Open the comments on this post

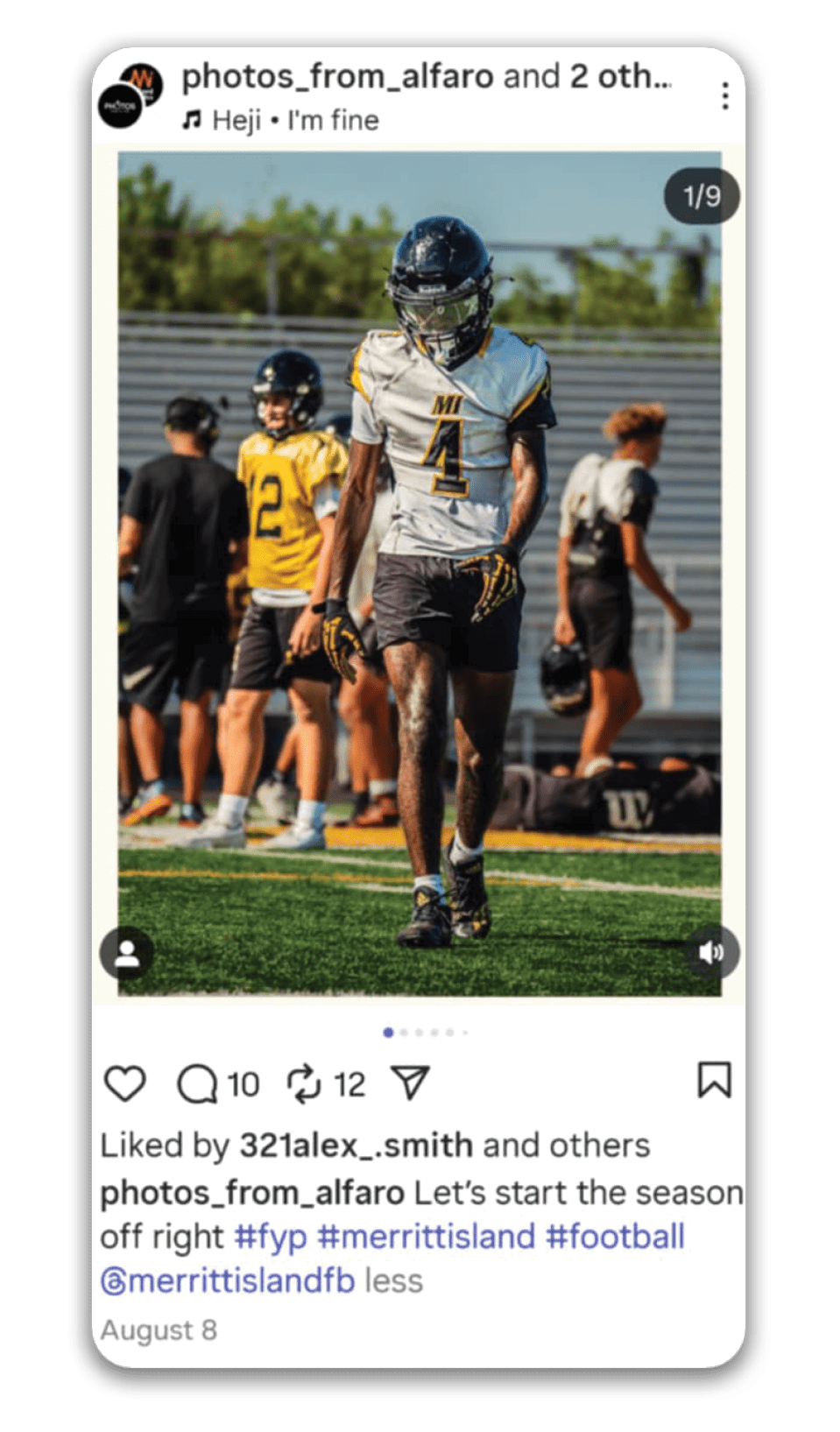pyautogui.click(x=197, y=1083)
